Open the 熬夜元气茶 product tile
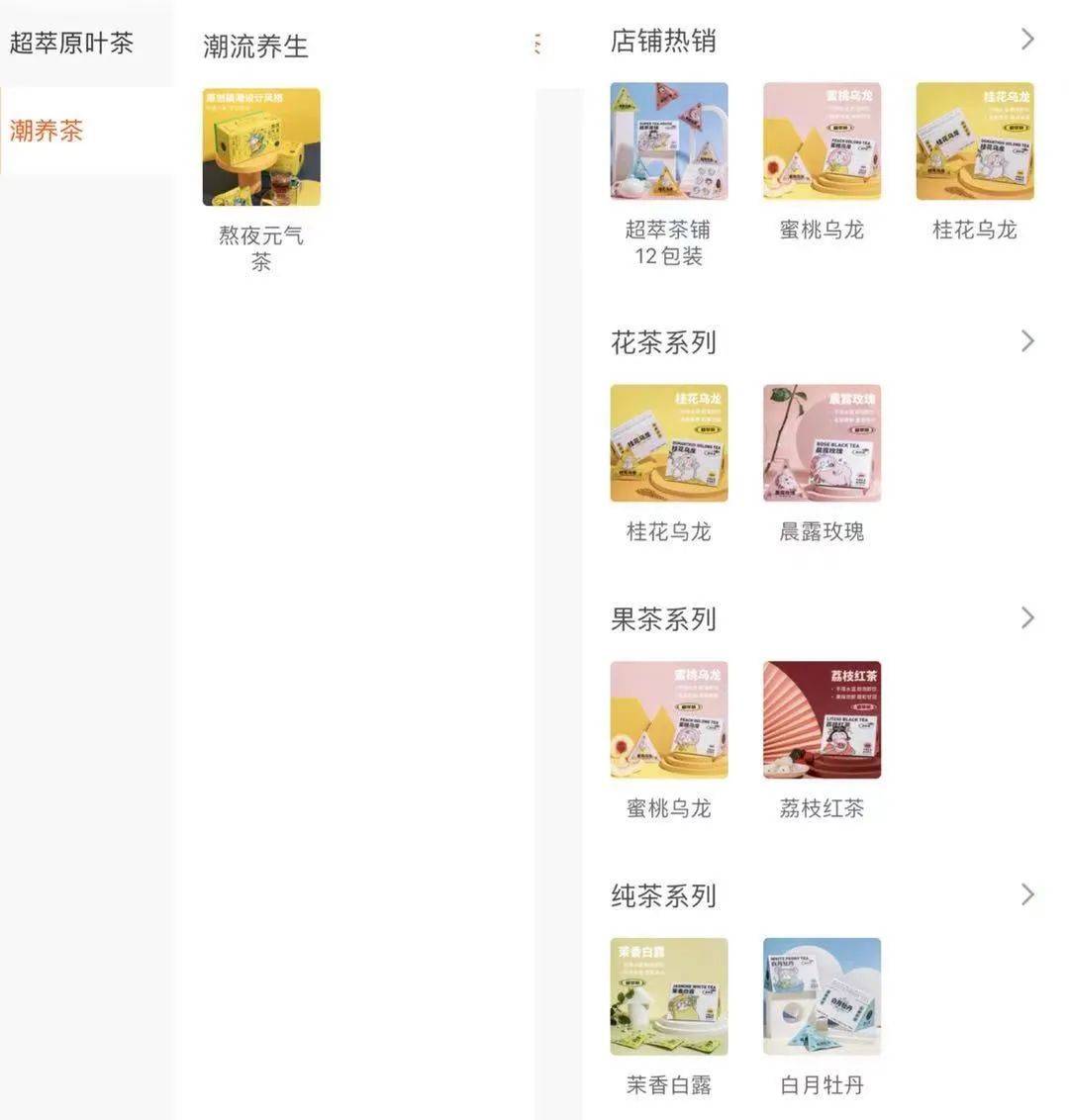The height and width of the screenshot is (1120, 1069). point(261,147)
